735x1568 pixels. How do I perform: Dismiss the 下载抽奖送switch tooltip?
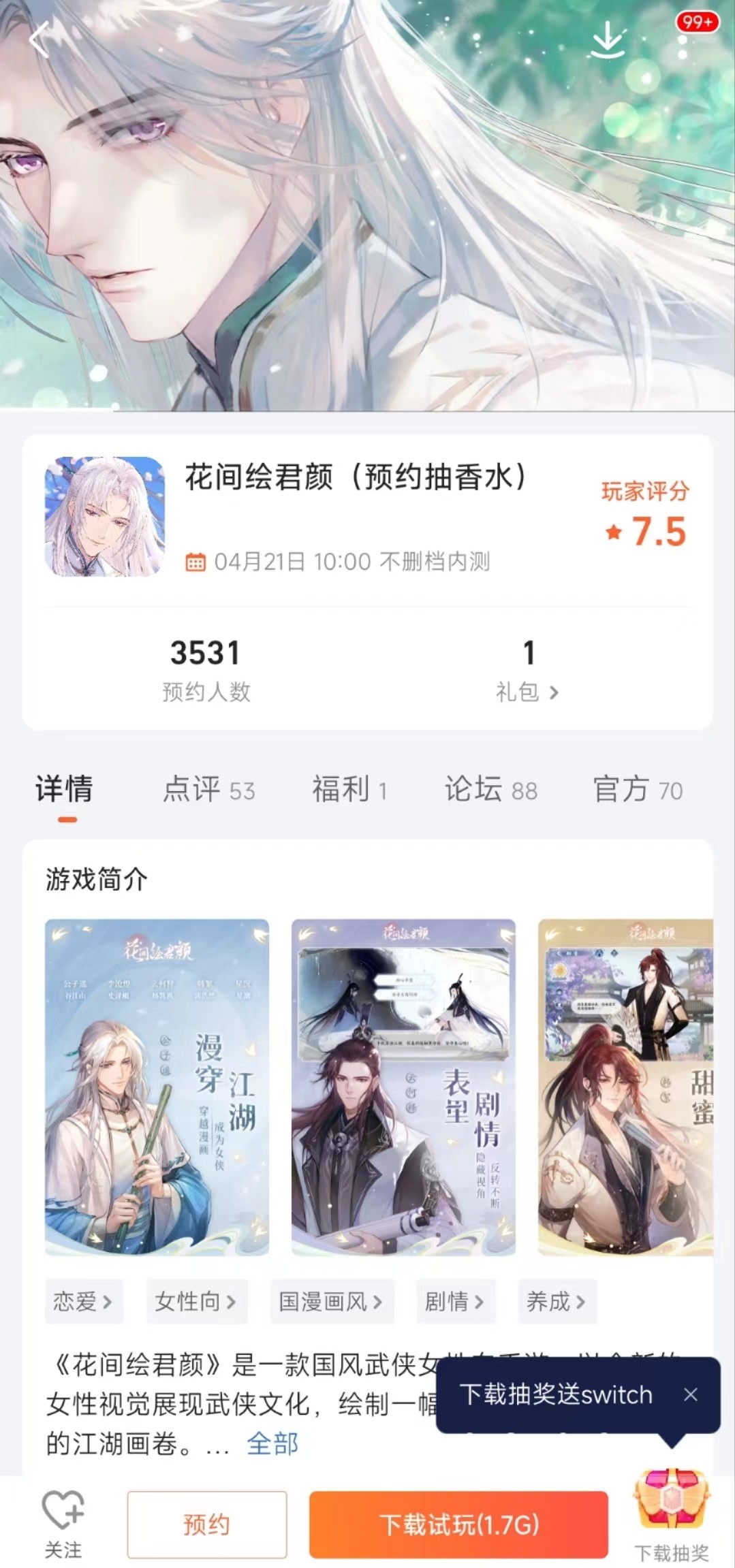[x=690, y=1394]
